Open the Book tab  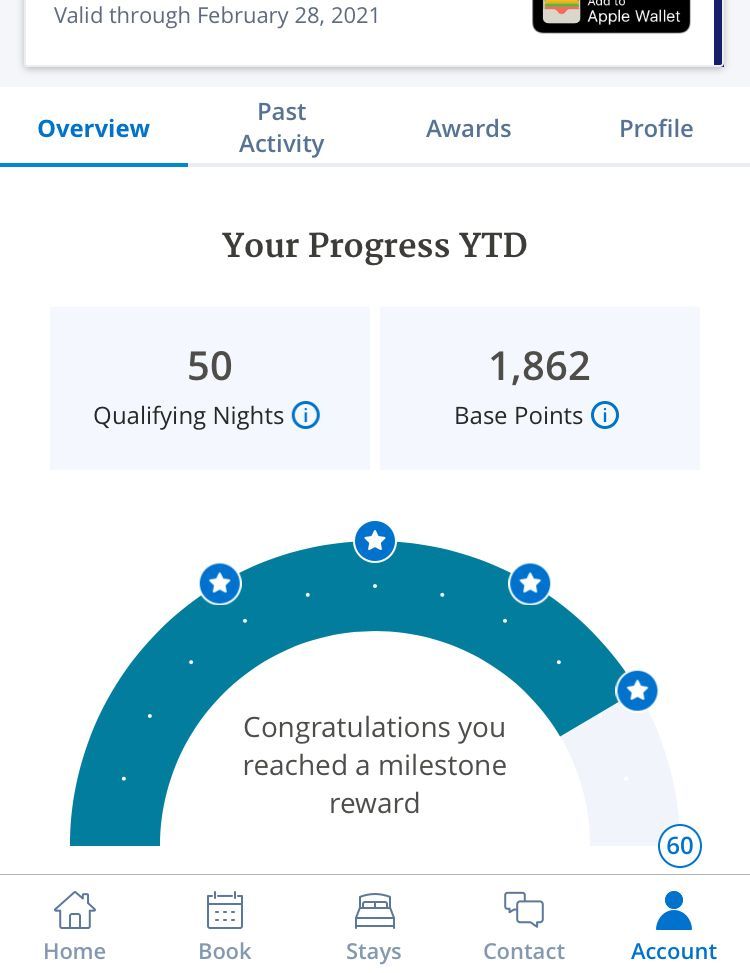[224, 926]
